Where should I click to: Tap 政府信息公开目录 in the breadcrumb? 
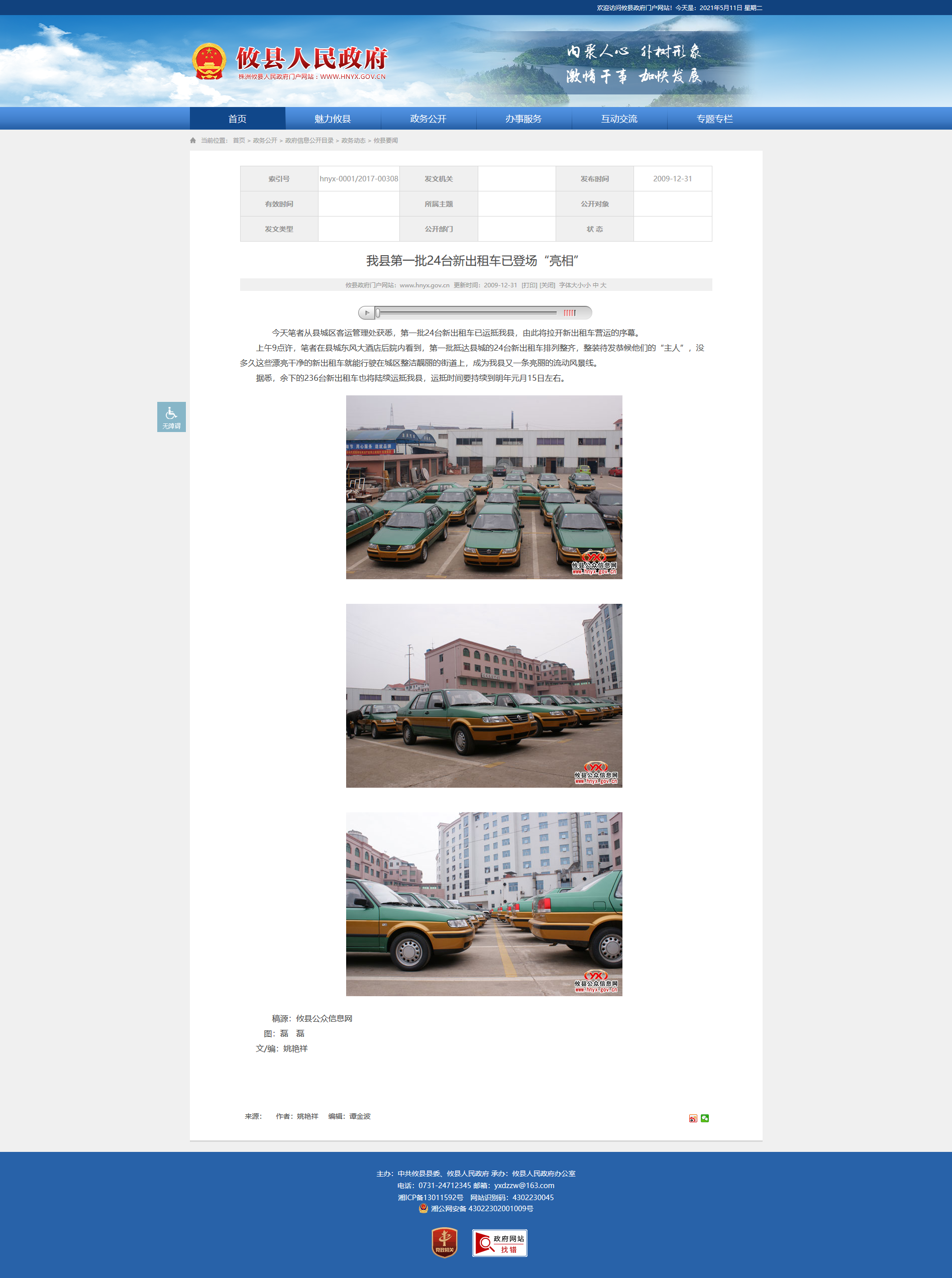pyautogui.click(x=309, y=141)
